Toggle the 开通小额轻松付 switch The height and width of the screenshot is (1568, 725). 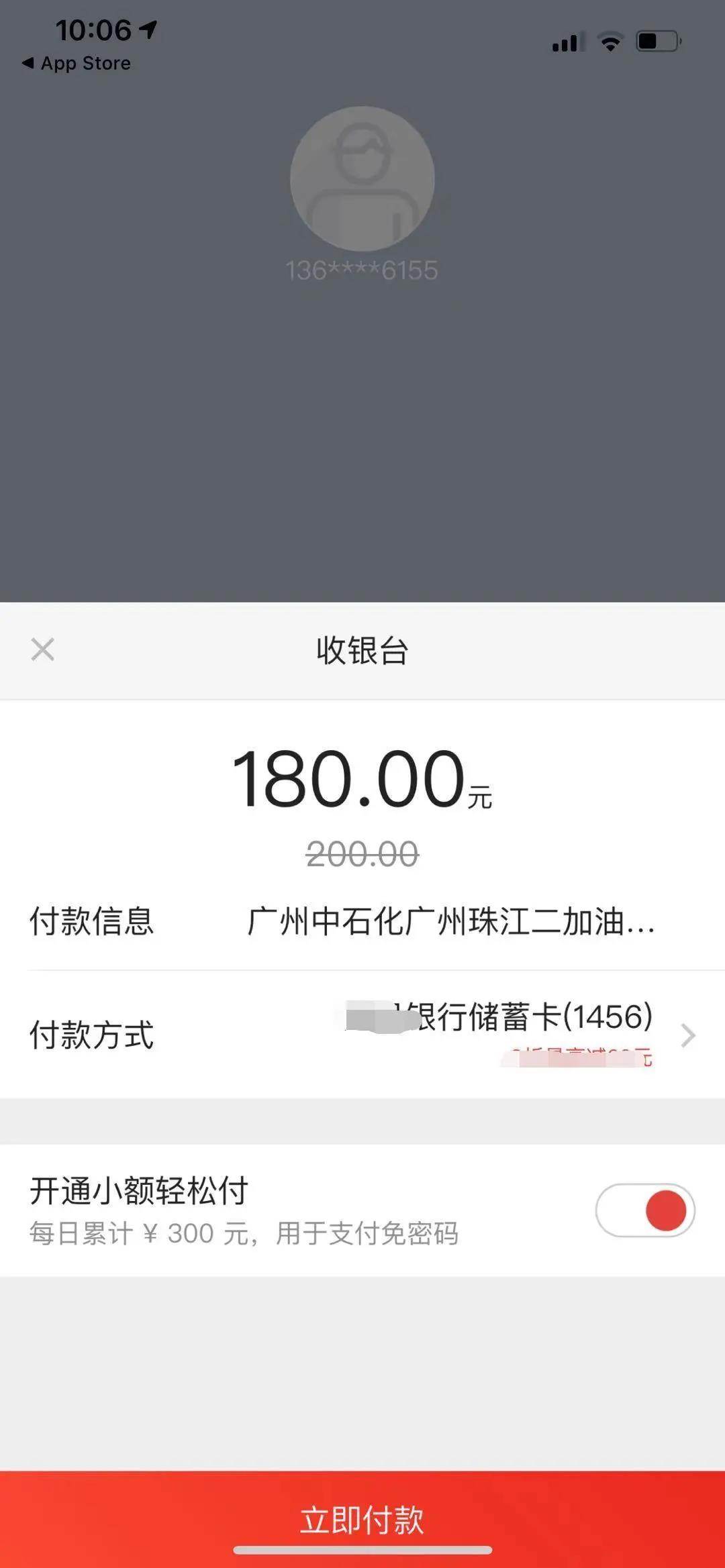click(645, 1211)
